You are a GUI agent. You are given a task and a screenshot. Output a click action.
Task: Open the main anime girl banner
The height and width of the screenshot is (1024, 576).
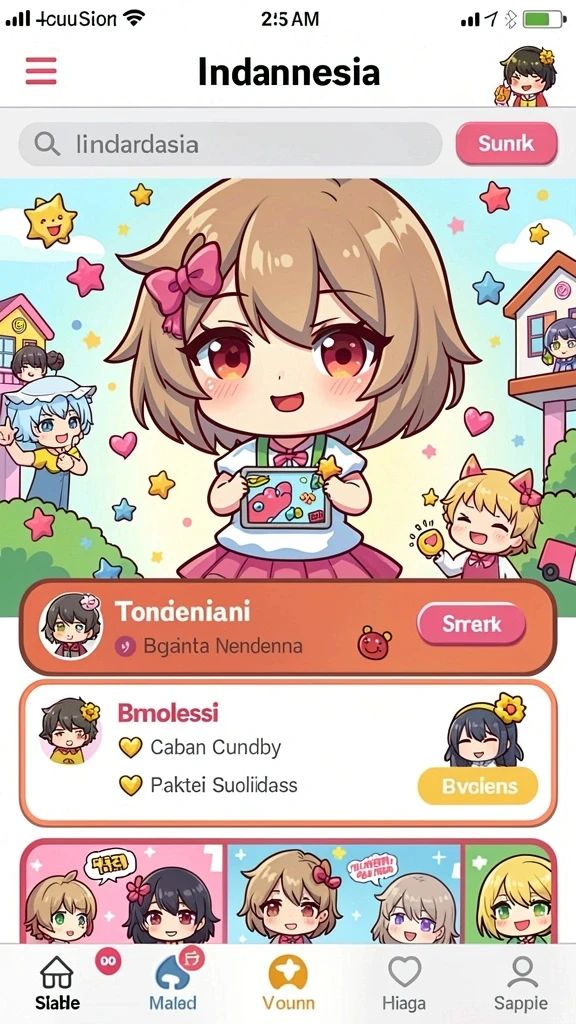[288, 379]
